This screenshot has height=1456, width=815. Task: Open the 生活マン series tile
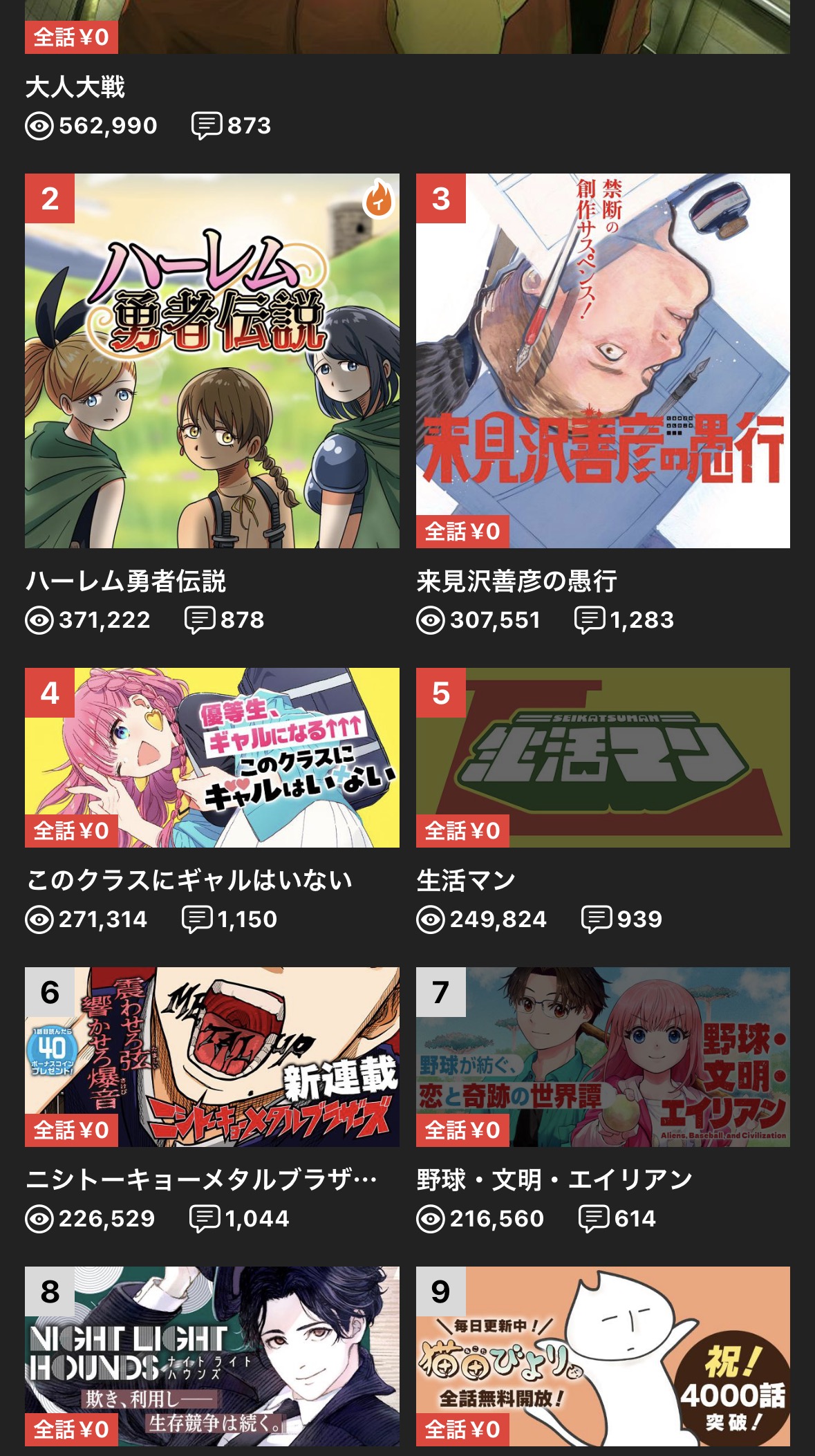coord(603,758)
